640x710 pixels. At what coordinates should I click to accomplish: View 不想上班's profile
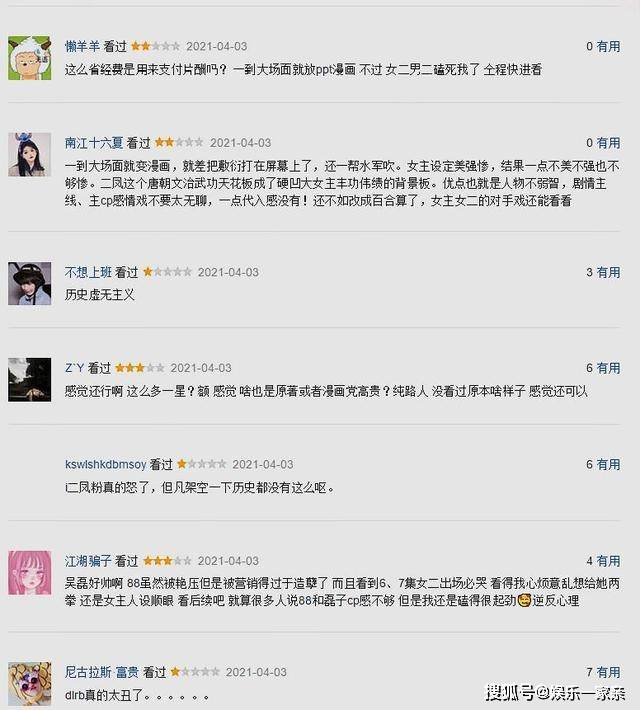88,272
